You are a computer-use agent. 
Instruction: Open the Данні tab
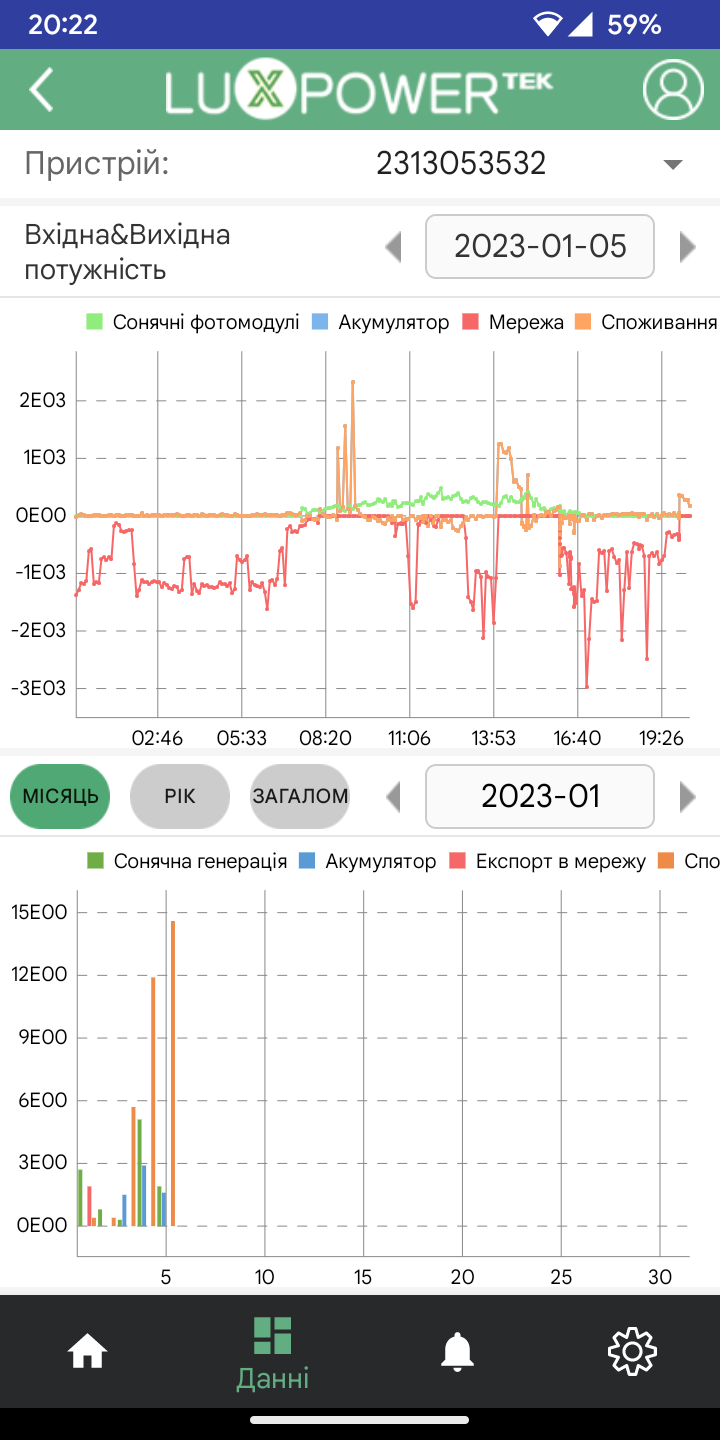click(x=272, y=1354)
